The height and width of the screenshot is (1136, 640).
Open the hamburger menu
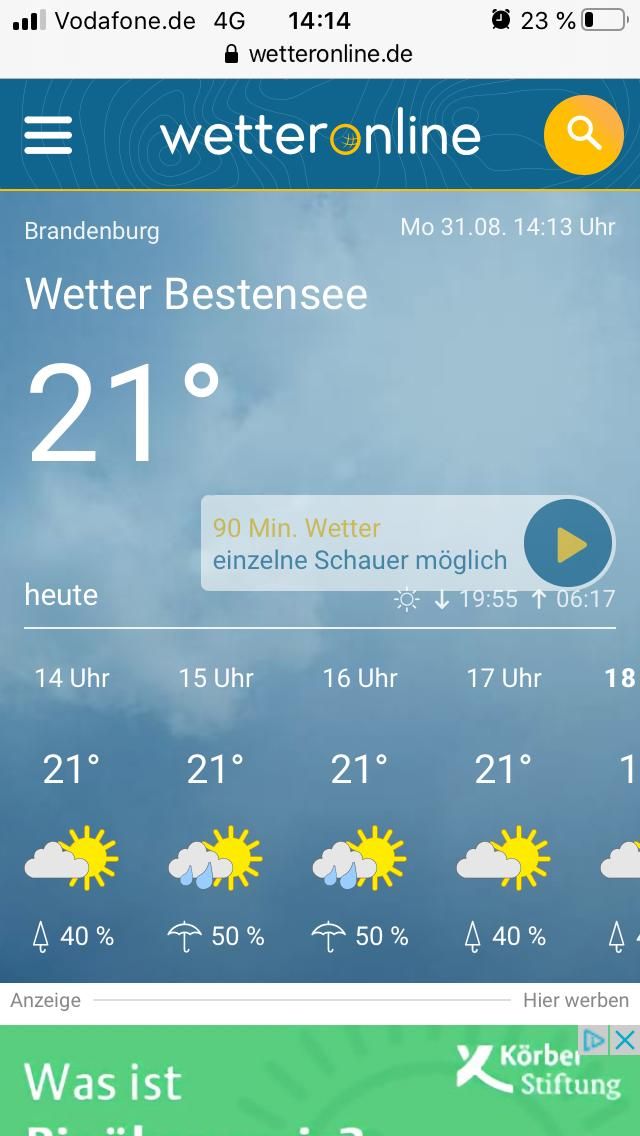pos(48,135)
